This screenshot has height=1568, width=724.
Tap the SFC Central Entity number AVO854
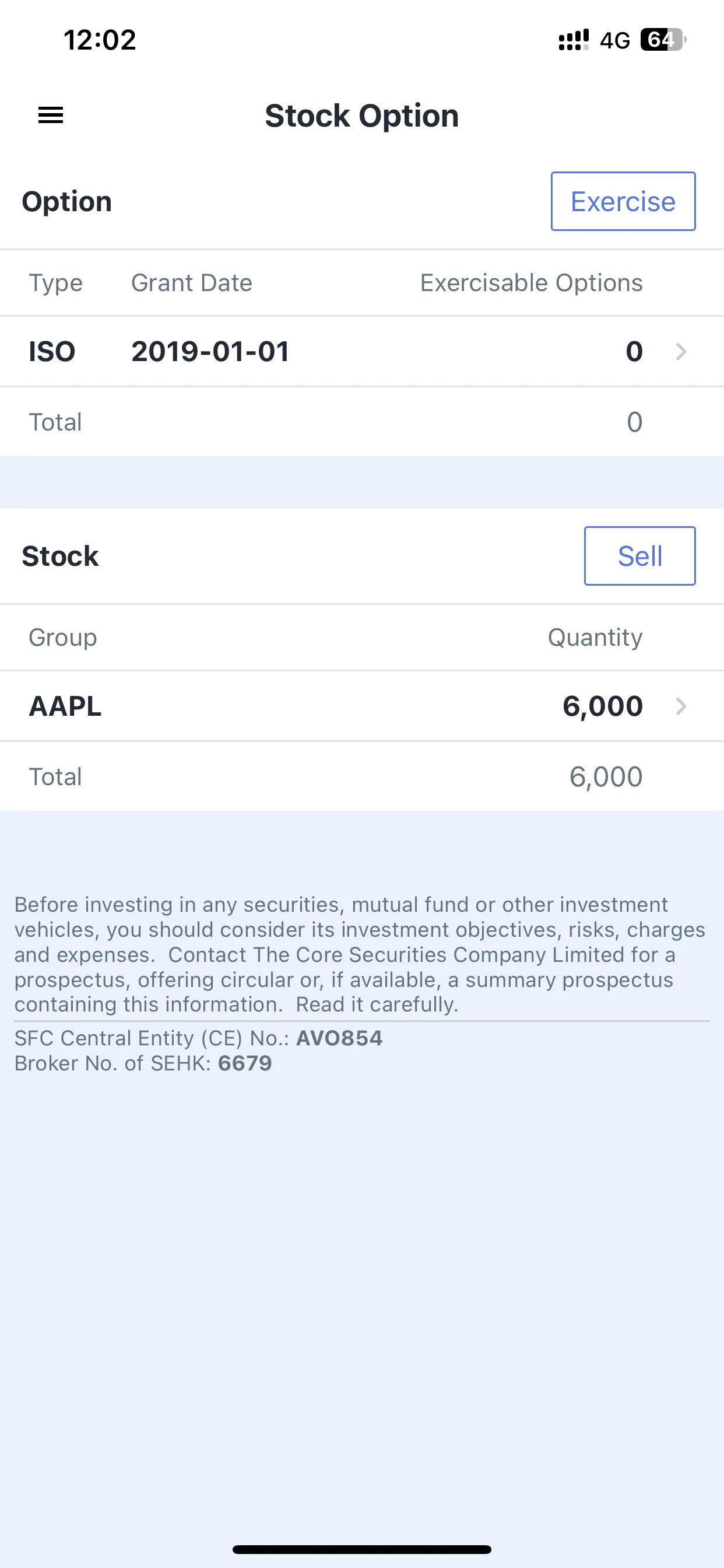(338, 1038)
